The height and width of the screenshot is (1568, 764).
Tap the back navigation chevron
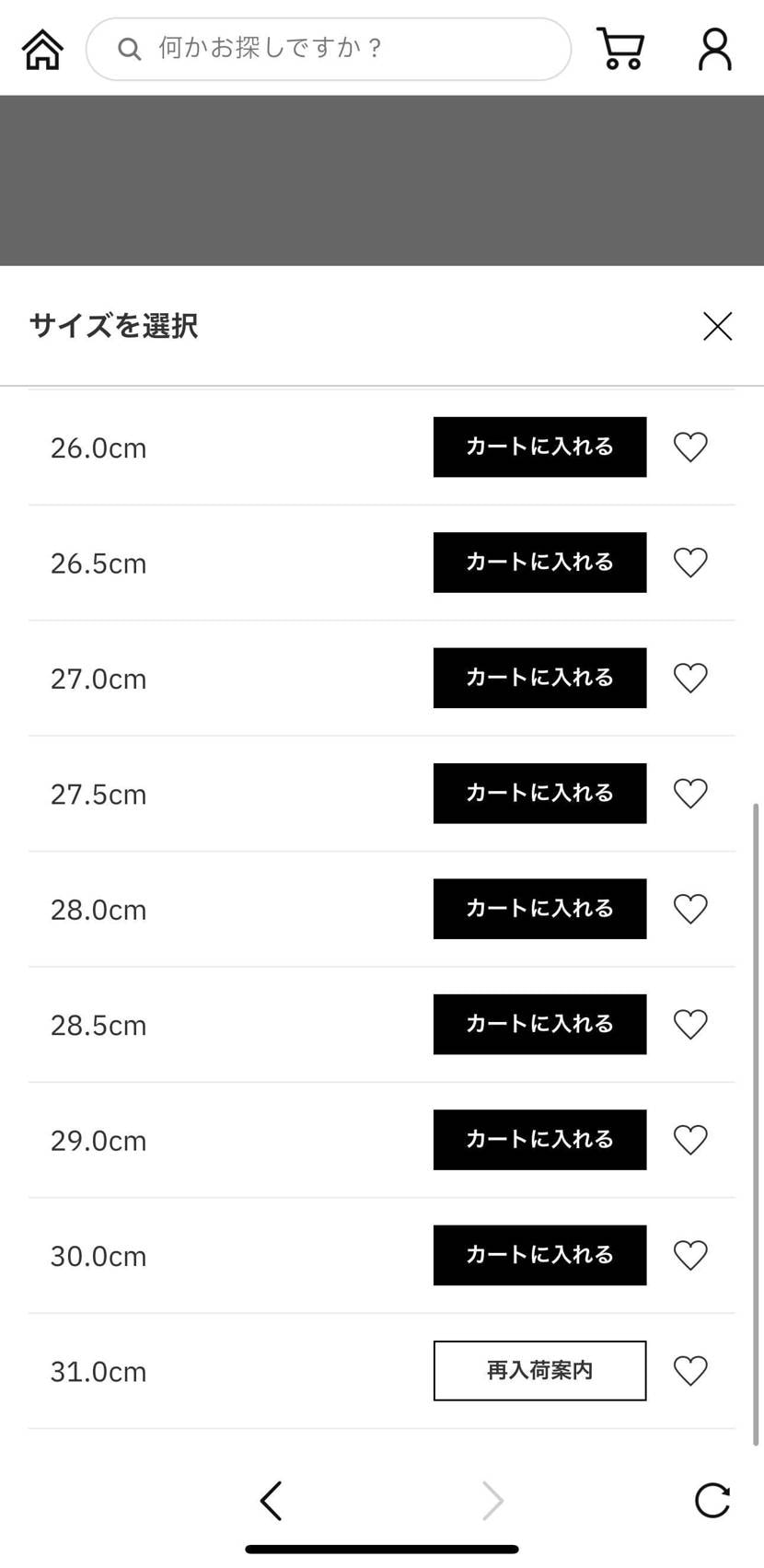271,1501
